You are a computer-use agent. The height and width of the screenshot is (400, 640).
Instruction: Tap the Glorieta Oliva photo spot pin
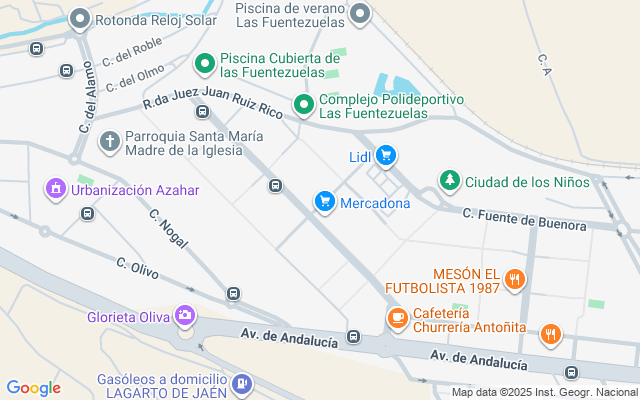point(185,316)
